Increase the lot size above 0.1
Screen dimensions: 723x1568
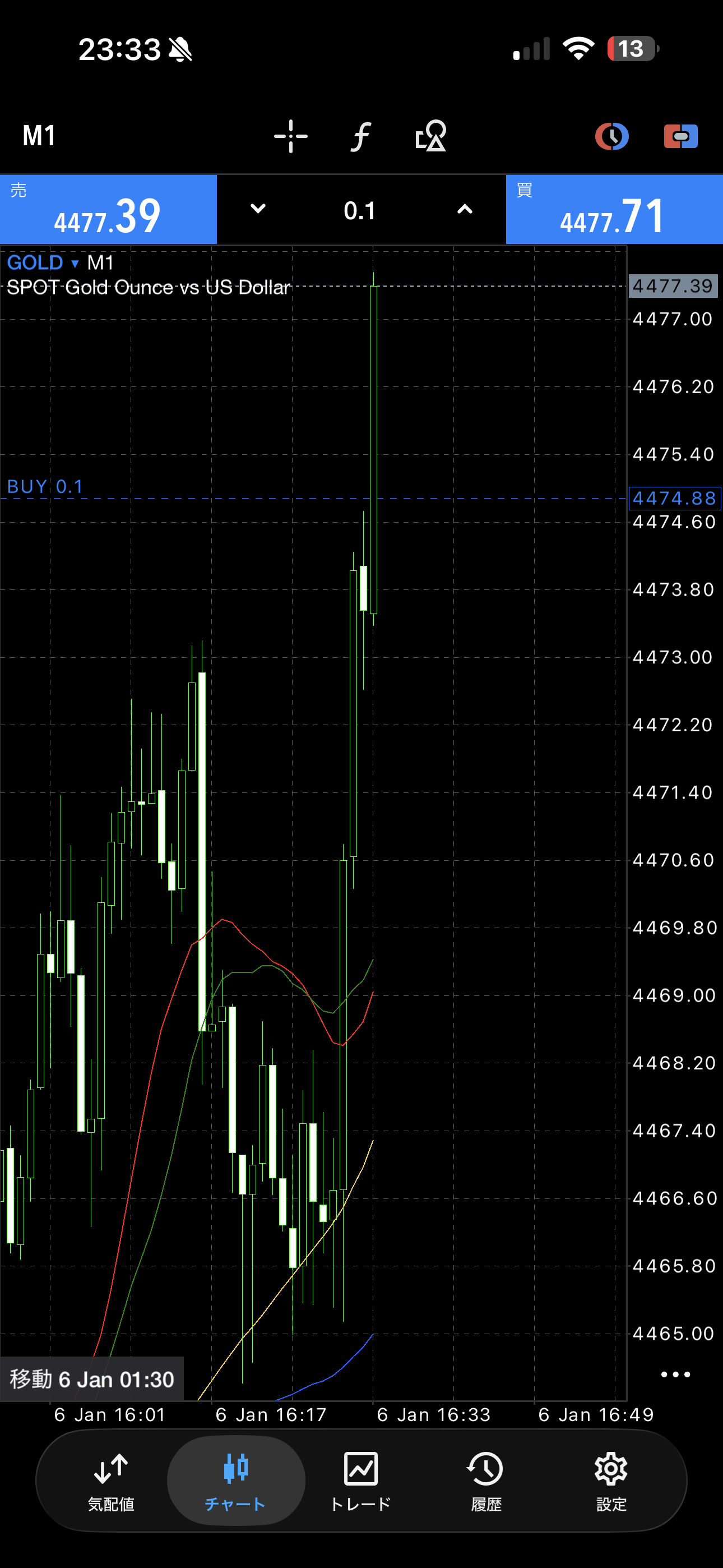point(465,209)
